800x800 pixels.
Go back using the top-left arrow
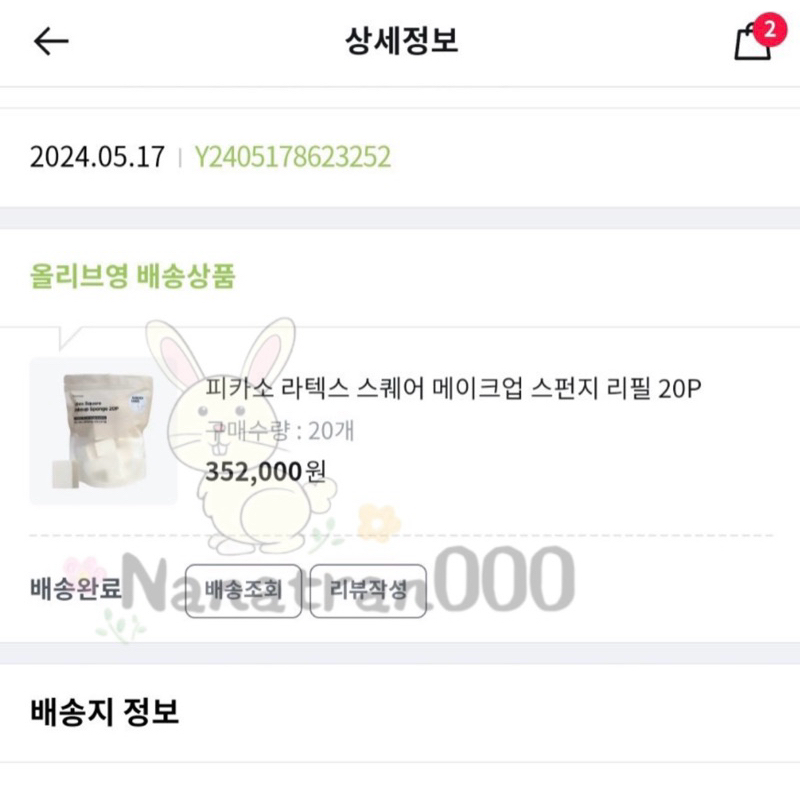(51, 41)
